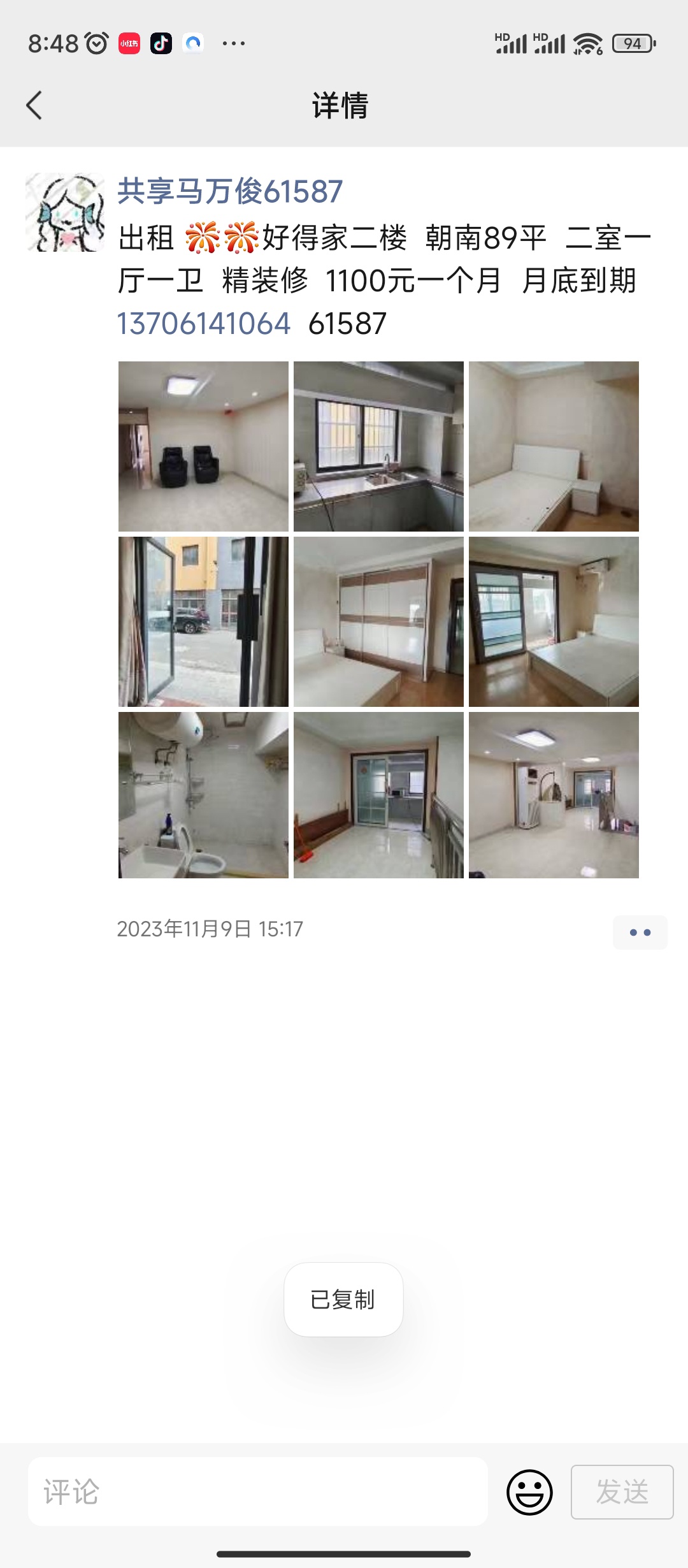
Task: Focus the 评论 comment input field
Action: 257,1492
